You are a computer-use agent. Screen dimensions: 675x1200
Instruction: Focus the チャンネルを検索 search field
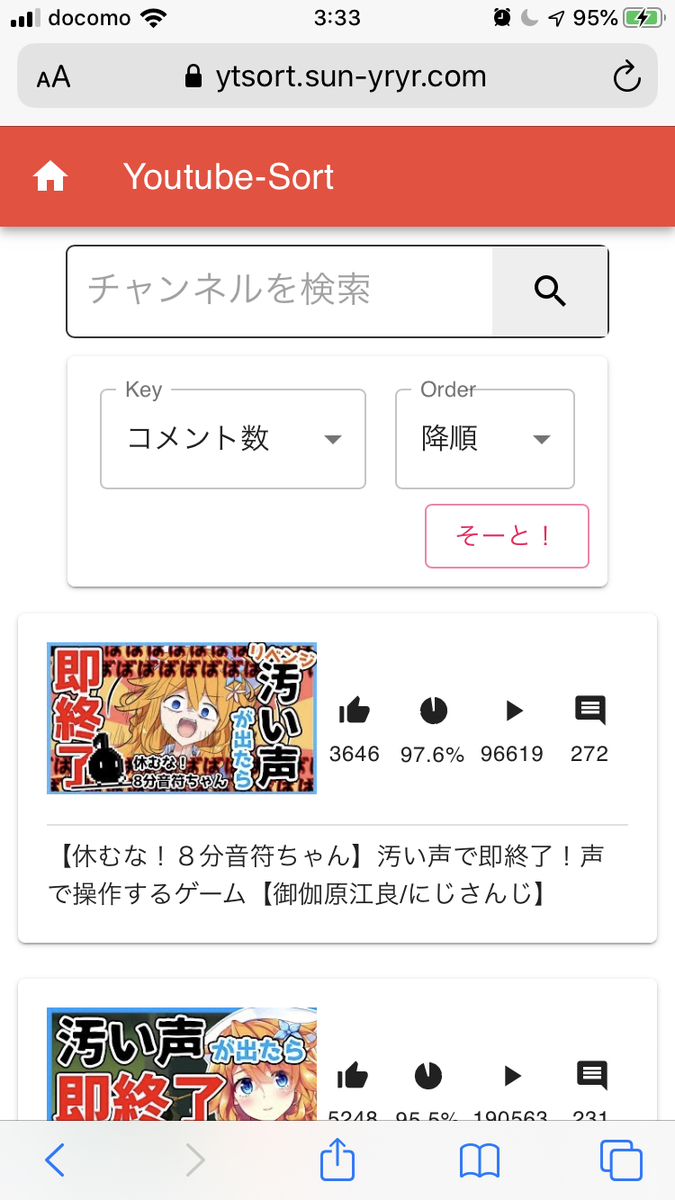(x=280, y=291)
